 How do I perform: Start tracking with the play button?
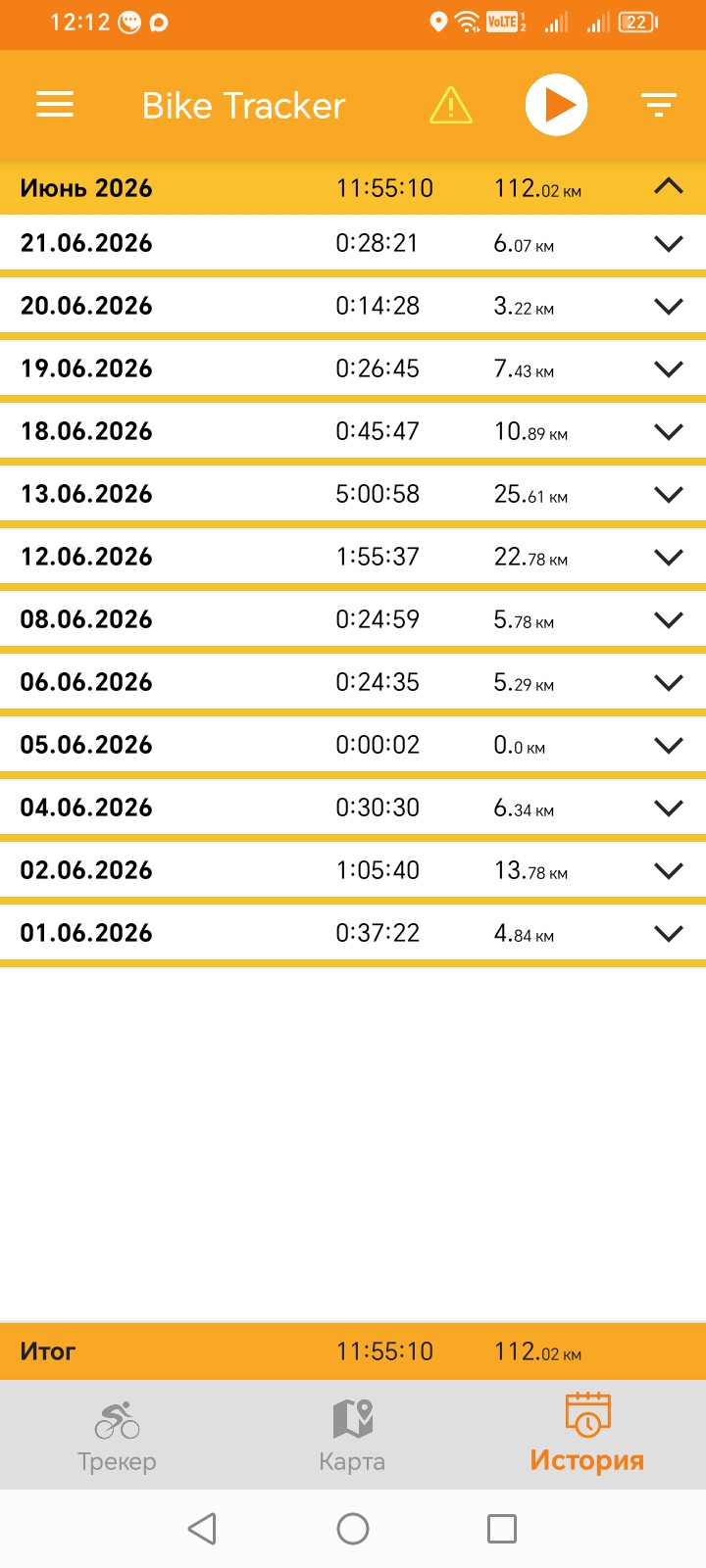coord(556,105)
